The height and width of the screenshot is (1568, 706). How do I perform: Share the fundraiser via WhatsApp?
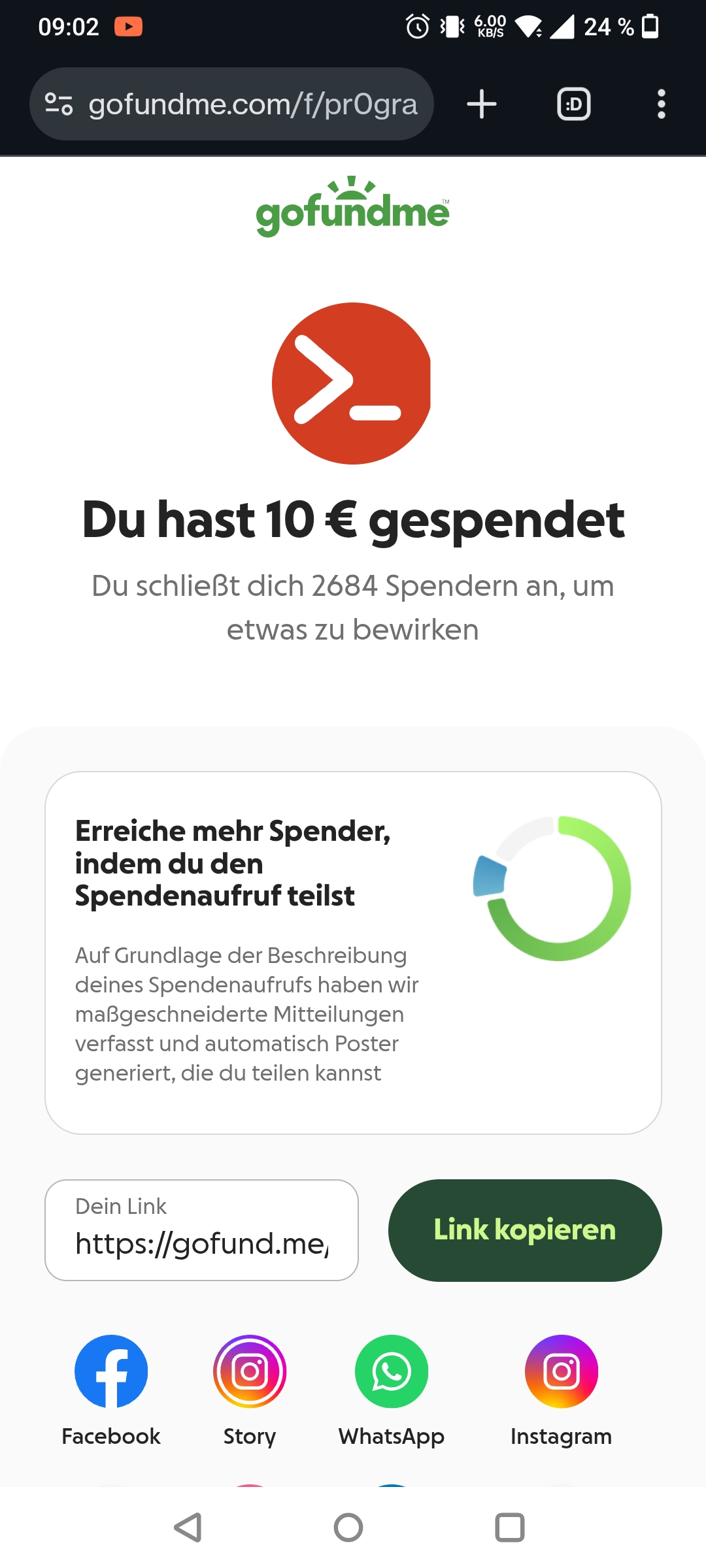(391, 1372)
